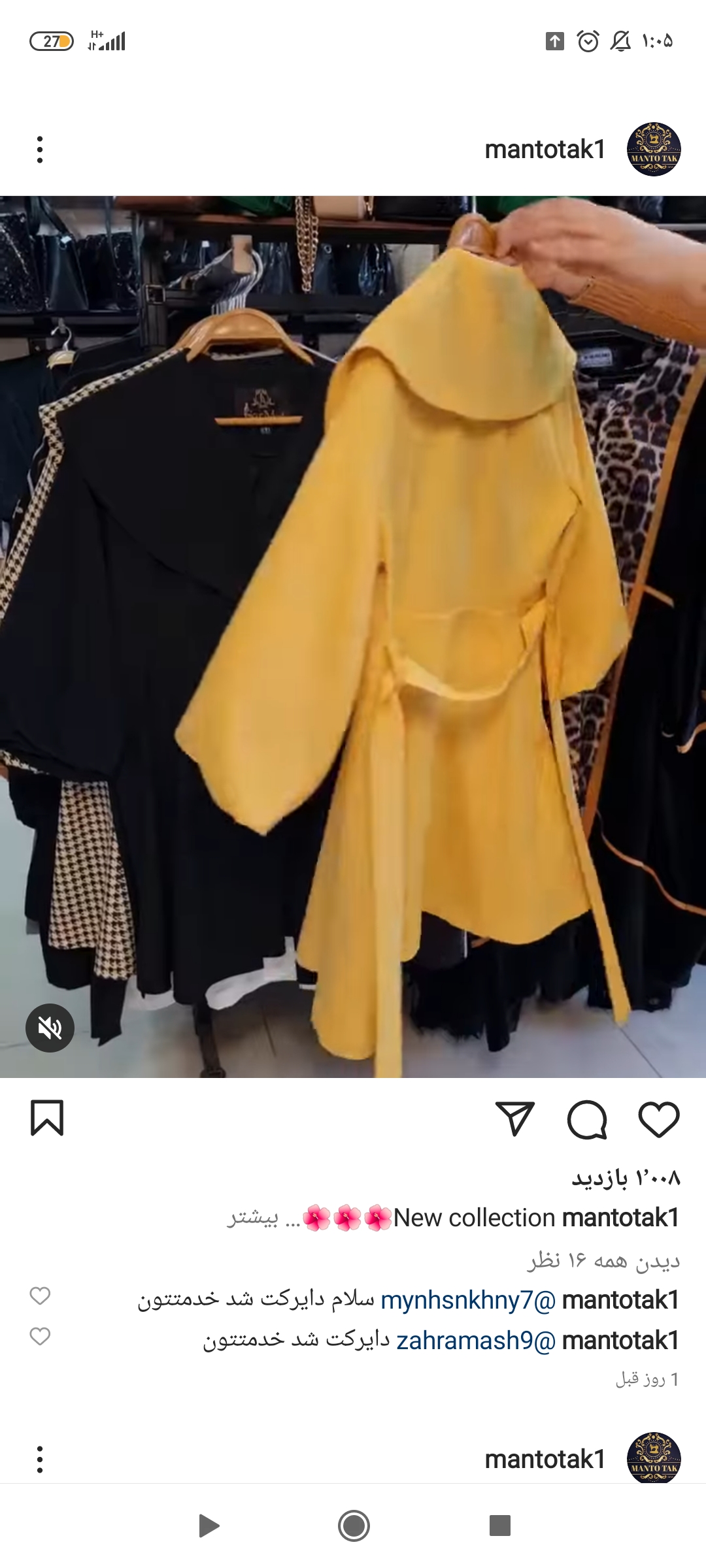
Task: Open the @mynhsnkhny7 mention
Action: [x=467, y=1300]
